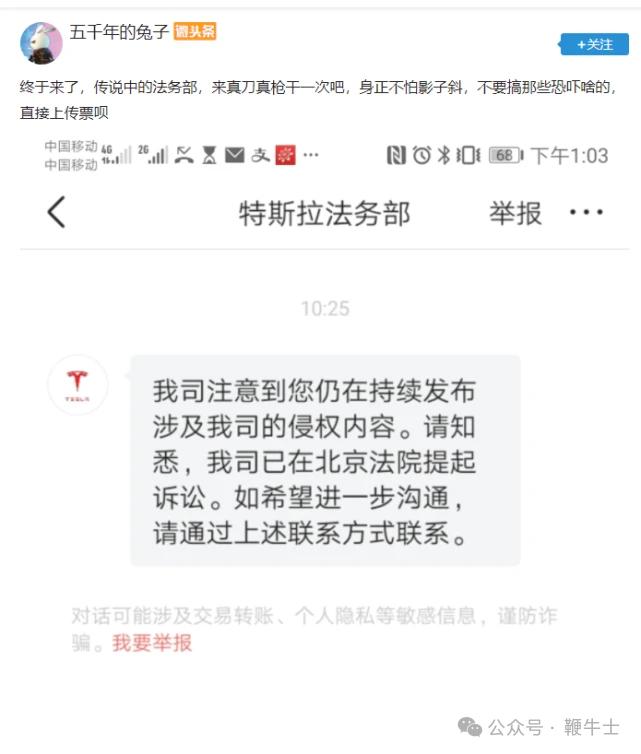This screenshot has height=754, width=641.
Task: Follow the user 五千年的兔子
Action: (594, 44)
